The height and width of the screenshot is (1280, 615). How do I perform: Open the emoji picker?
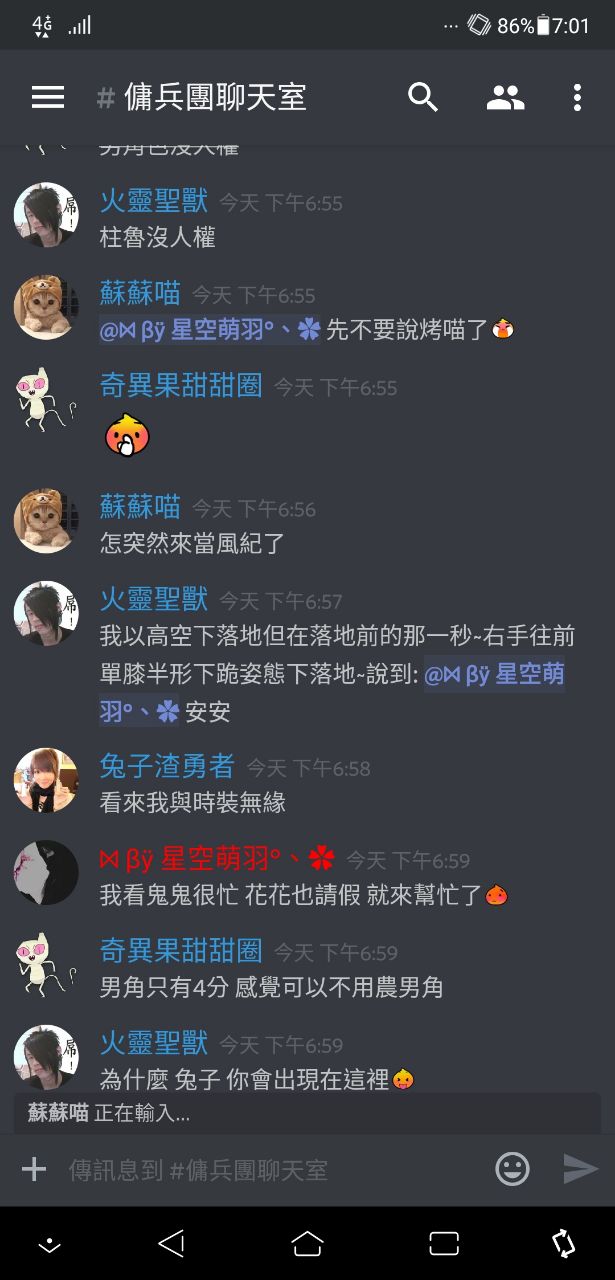point(512,1169)
